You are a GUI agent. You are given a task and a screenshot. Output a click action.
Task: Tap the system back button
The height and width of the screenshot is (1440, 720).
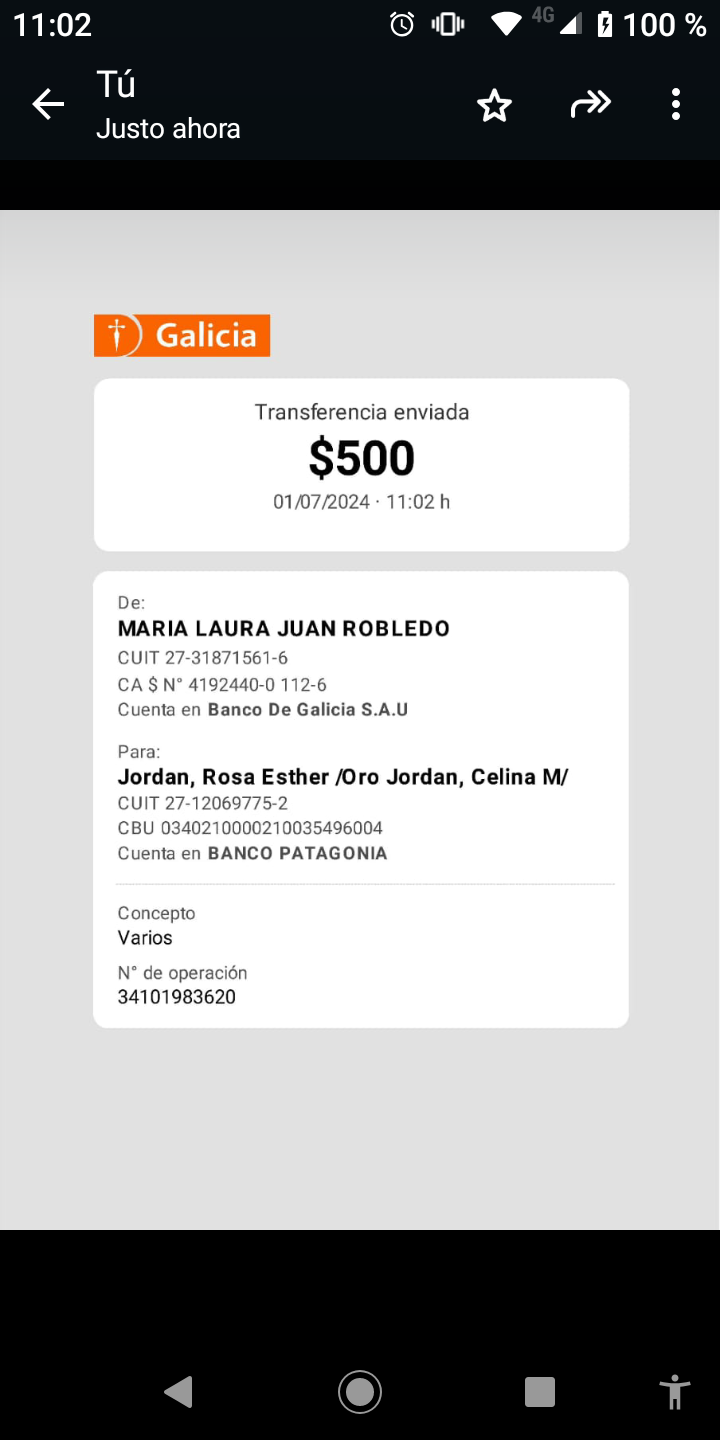coord(179,1391)
